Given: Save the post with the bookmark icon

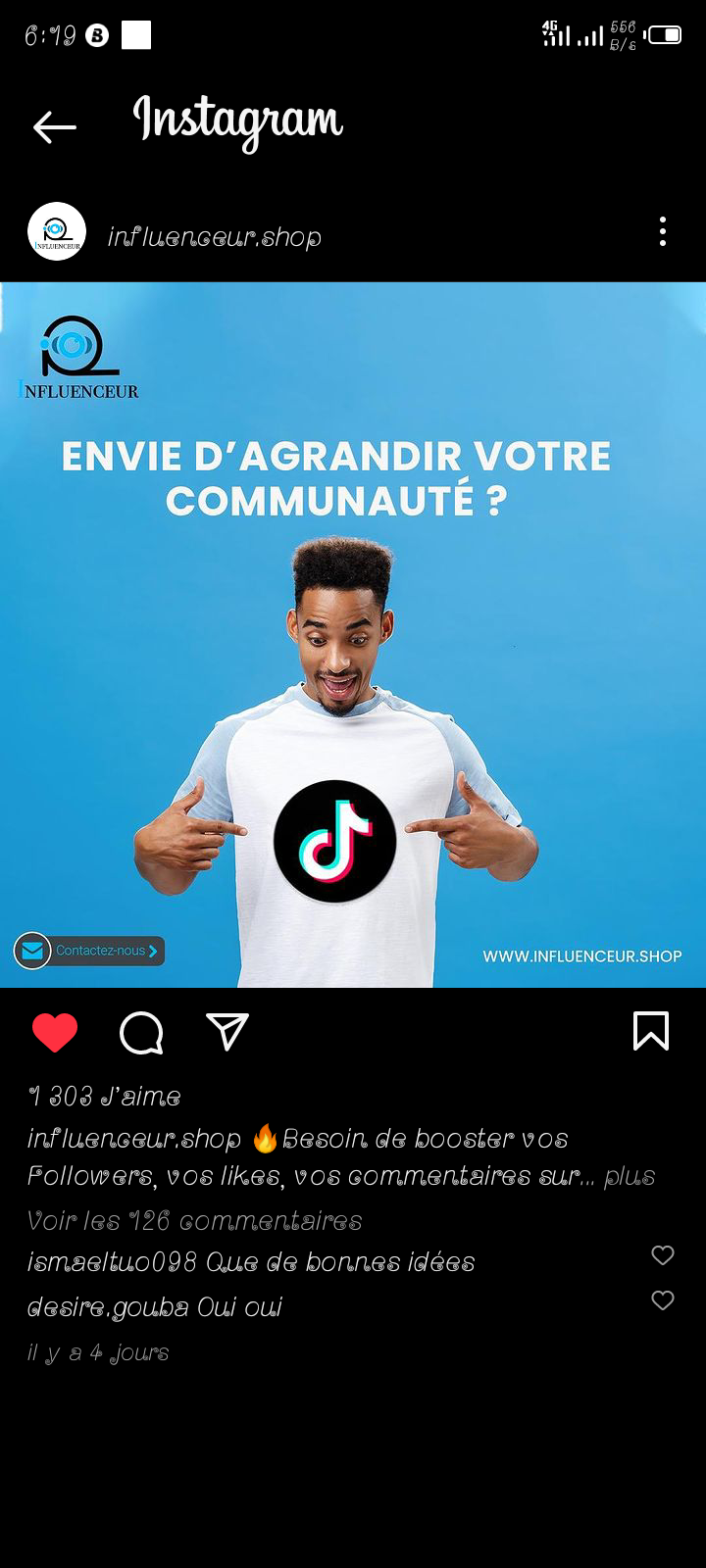Looking at the screenshot, I should click(651, 1031).
